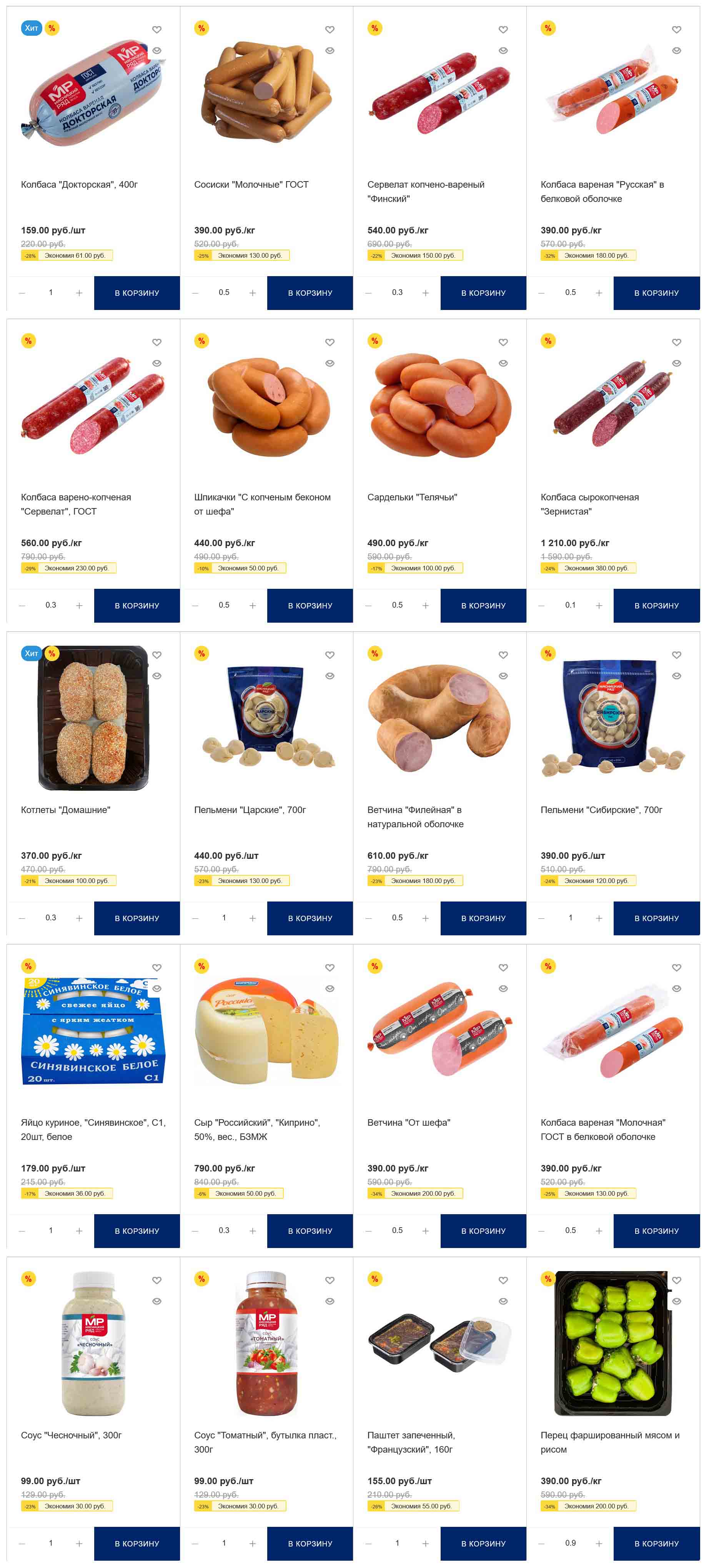This screenshot has width=709, height=1568.
Task: Decrease quantity of Ветчина "От шефа"
Action: coord(368,1231)
